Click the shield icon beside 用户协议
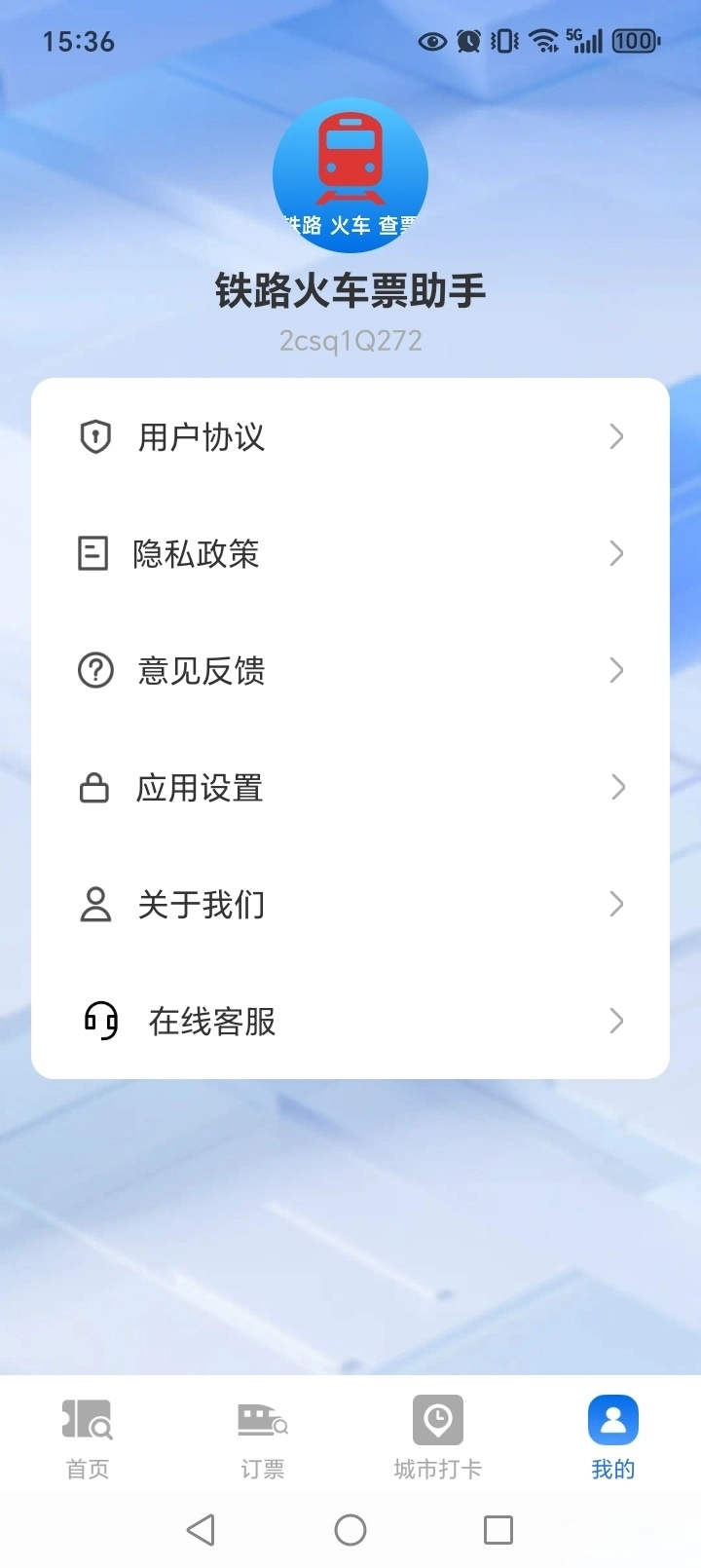The width and height of the screenshot is (701, 1568). pos(94,436)
